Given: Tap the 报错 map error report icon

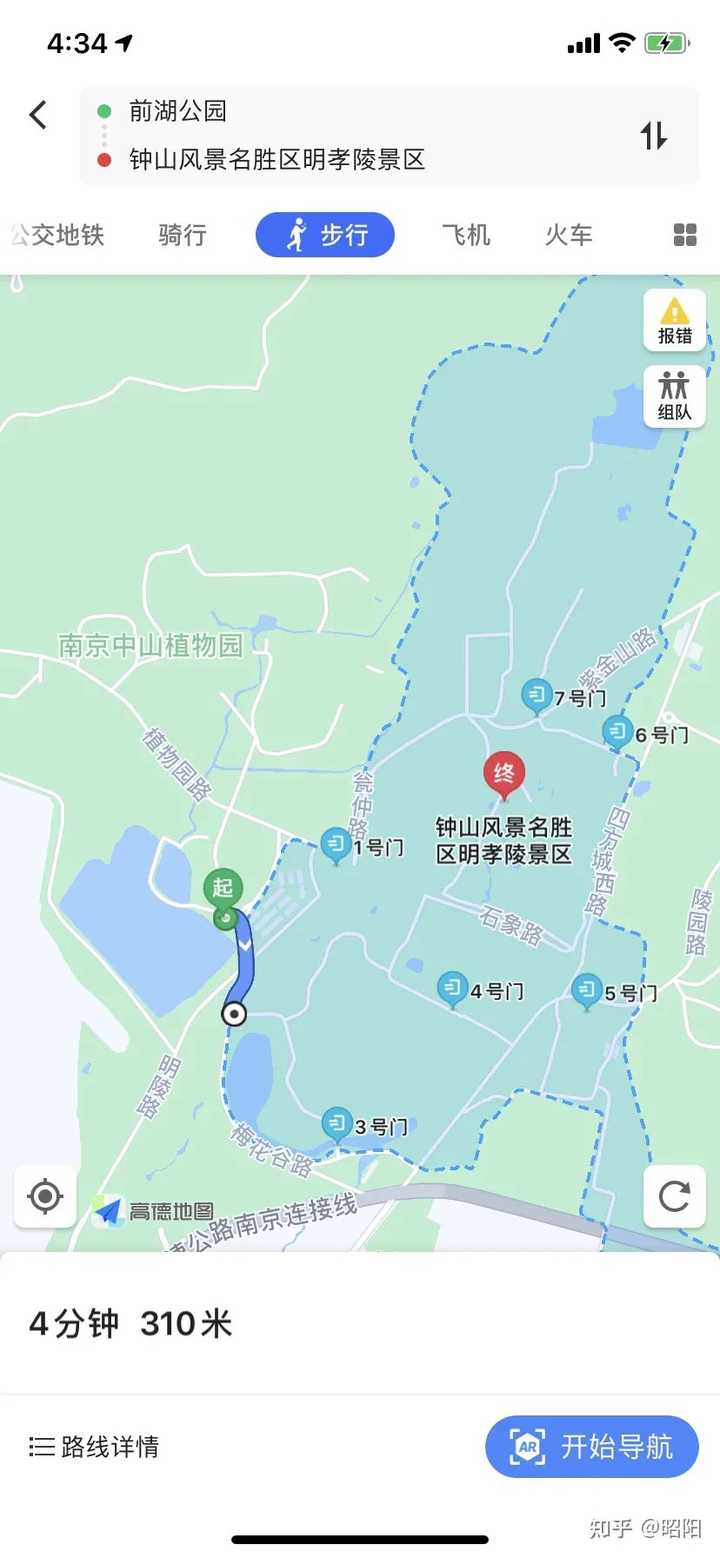Looking at the screenshot, I should point(673,318).
